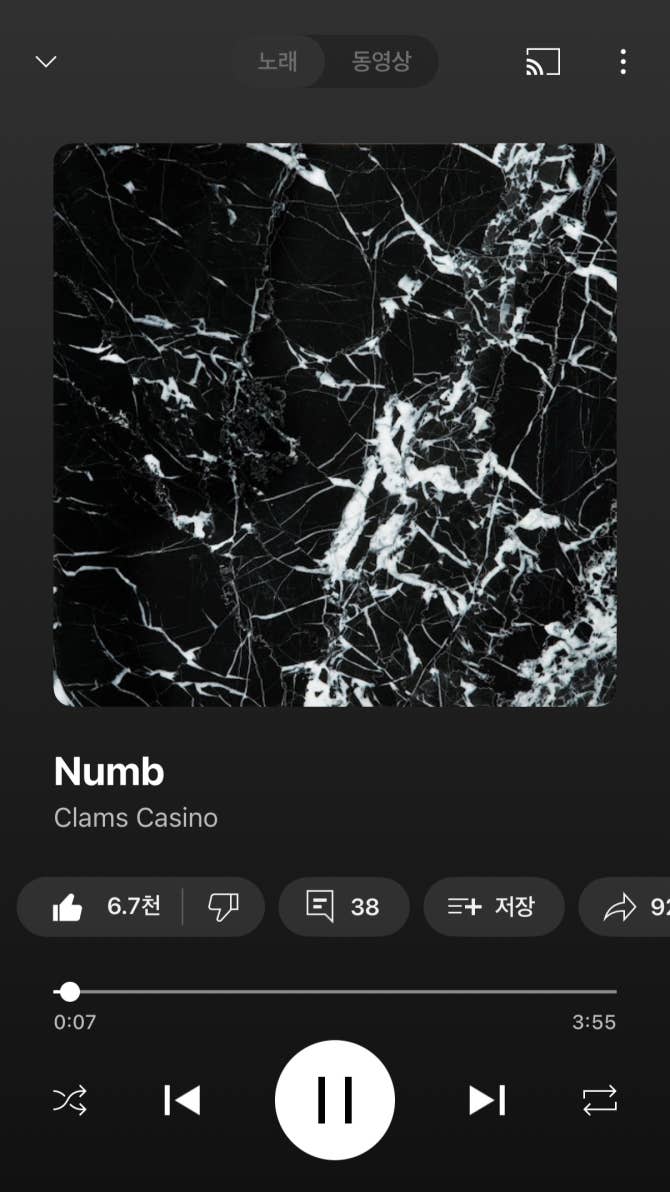
Task: Open the 38 comments
Action: 343,907
